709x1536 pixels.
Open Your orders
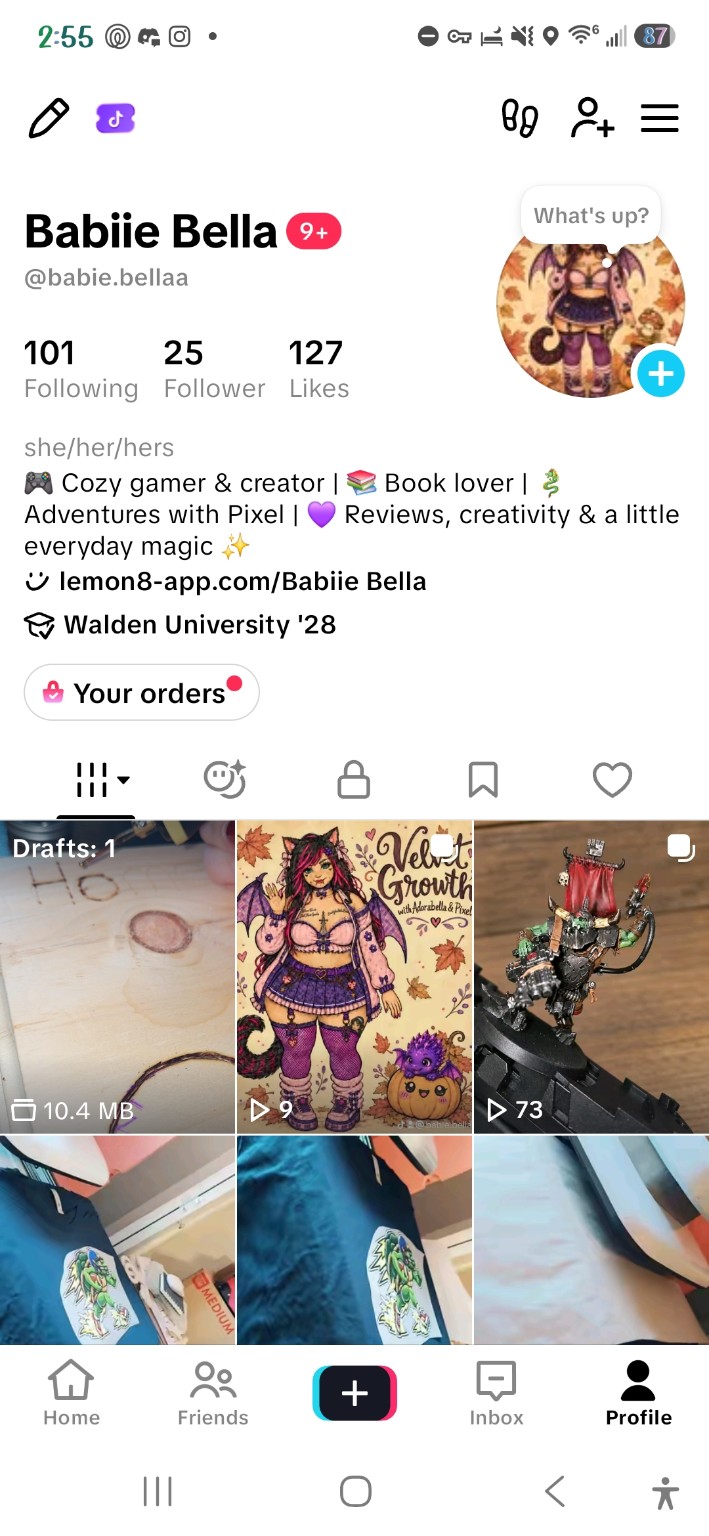pyautogui.click(x=142, y=693)
